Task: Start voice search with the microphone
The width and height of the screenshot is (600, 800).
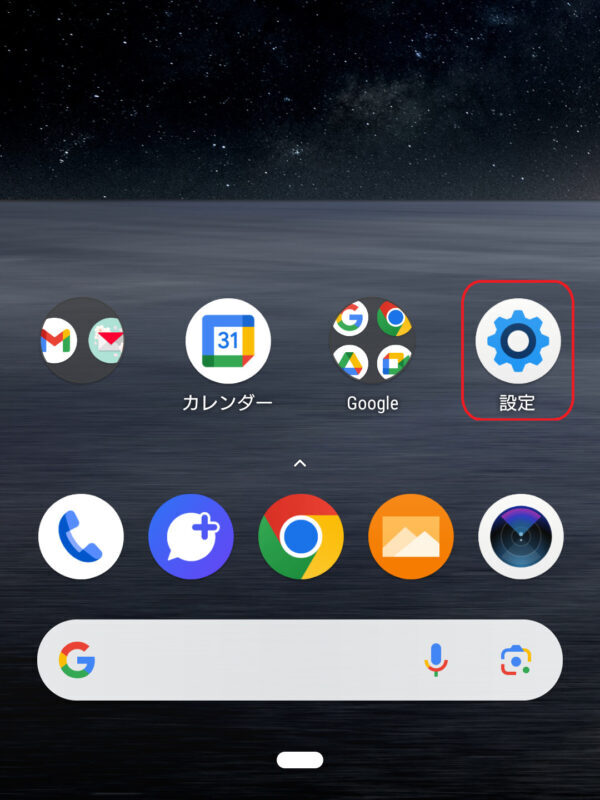Action: 436,660
